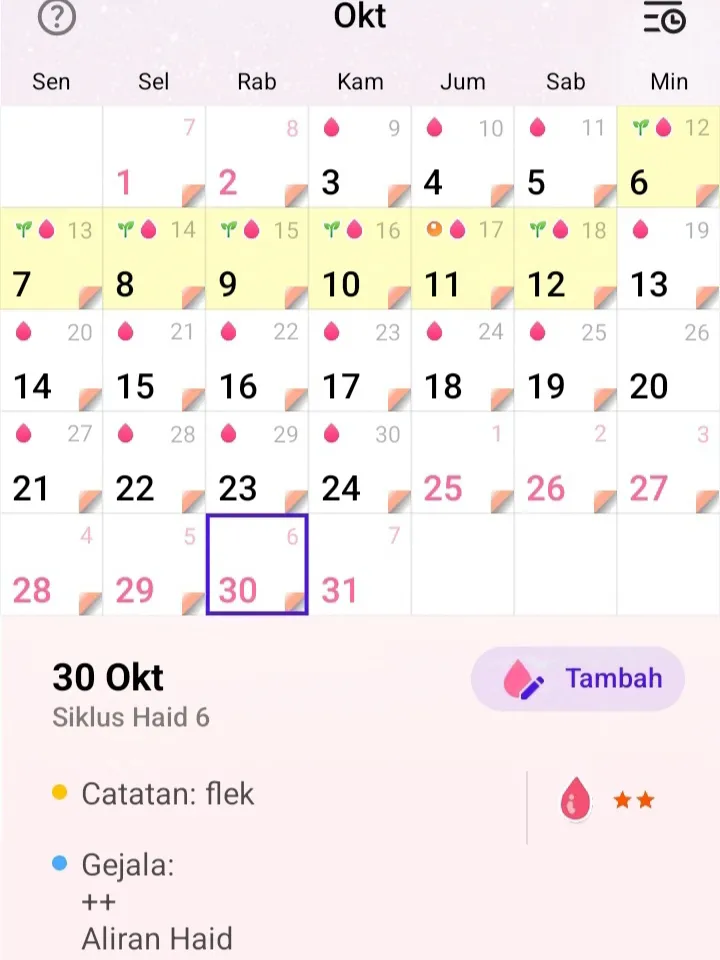This screenshot has height=960, width=720.
Task: Select date 15 on the calendar
Action: click(154, 361)
